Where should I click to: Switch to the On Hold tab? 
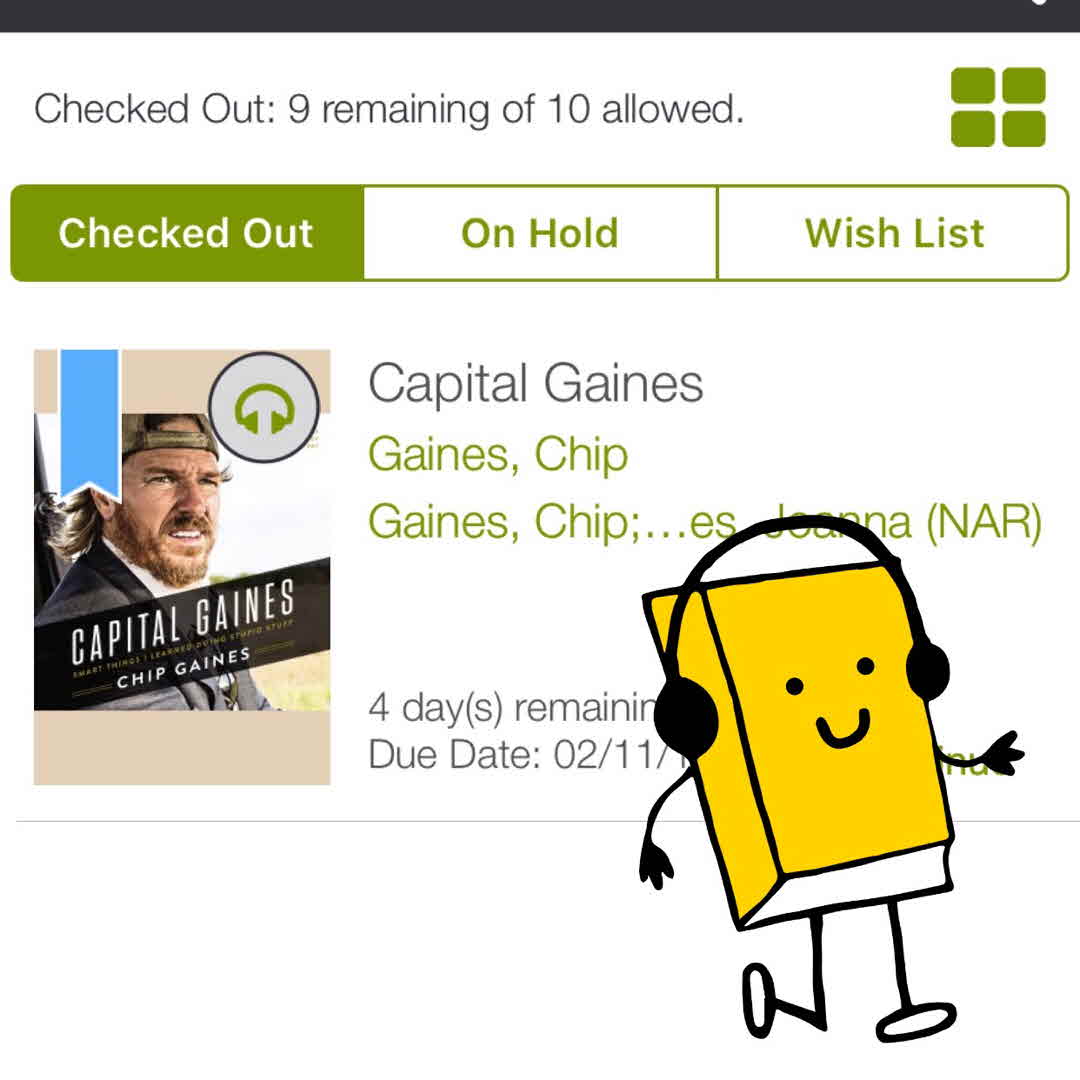click(x=540, y=233)
